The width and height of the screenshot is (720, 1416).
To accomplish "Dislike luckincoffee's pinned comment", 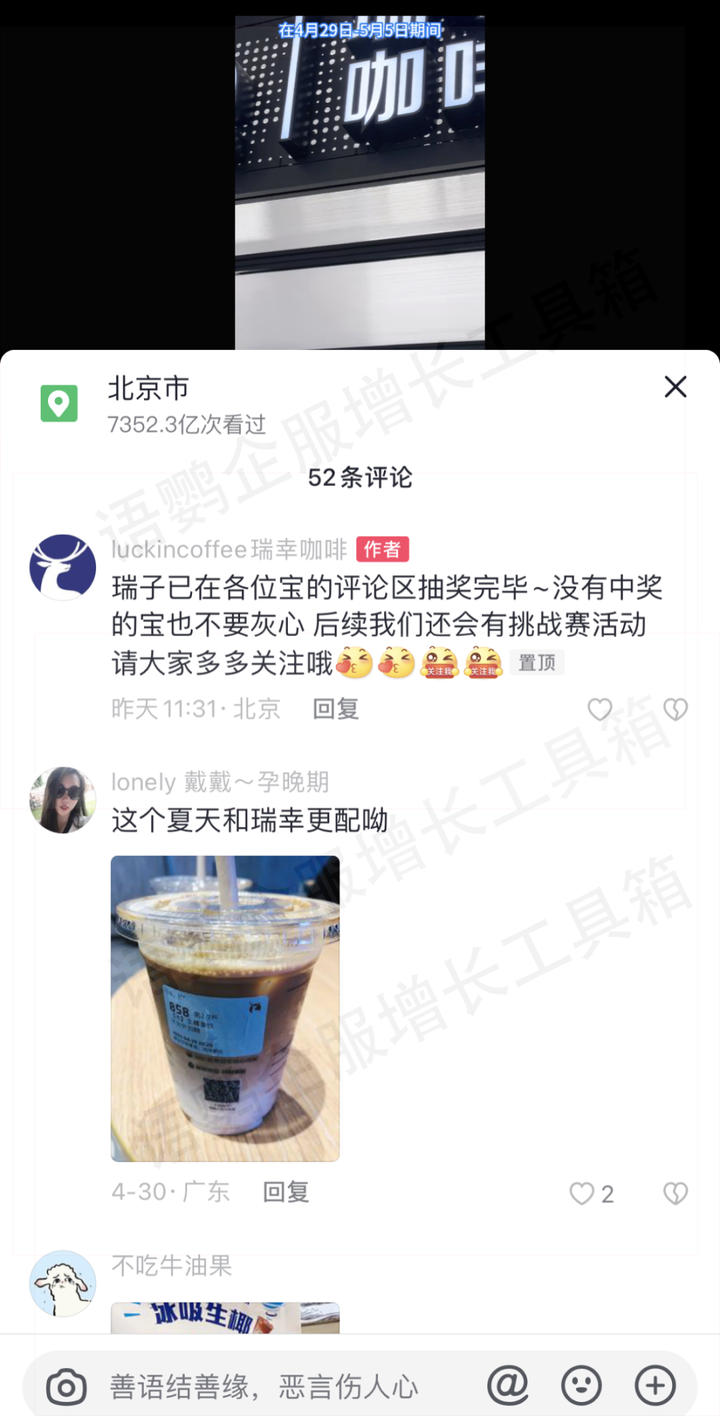I will 676,709.
